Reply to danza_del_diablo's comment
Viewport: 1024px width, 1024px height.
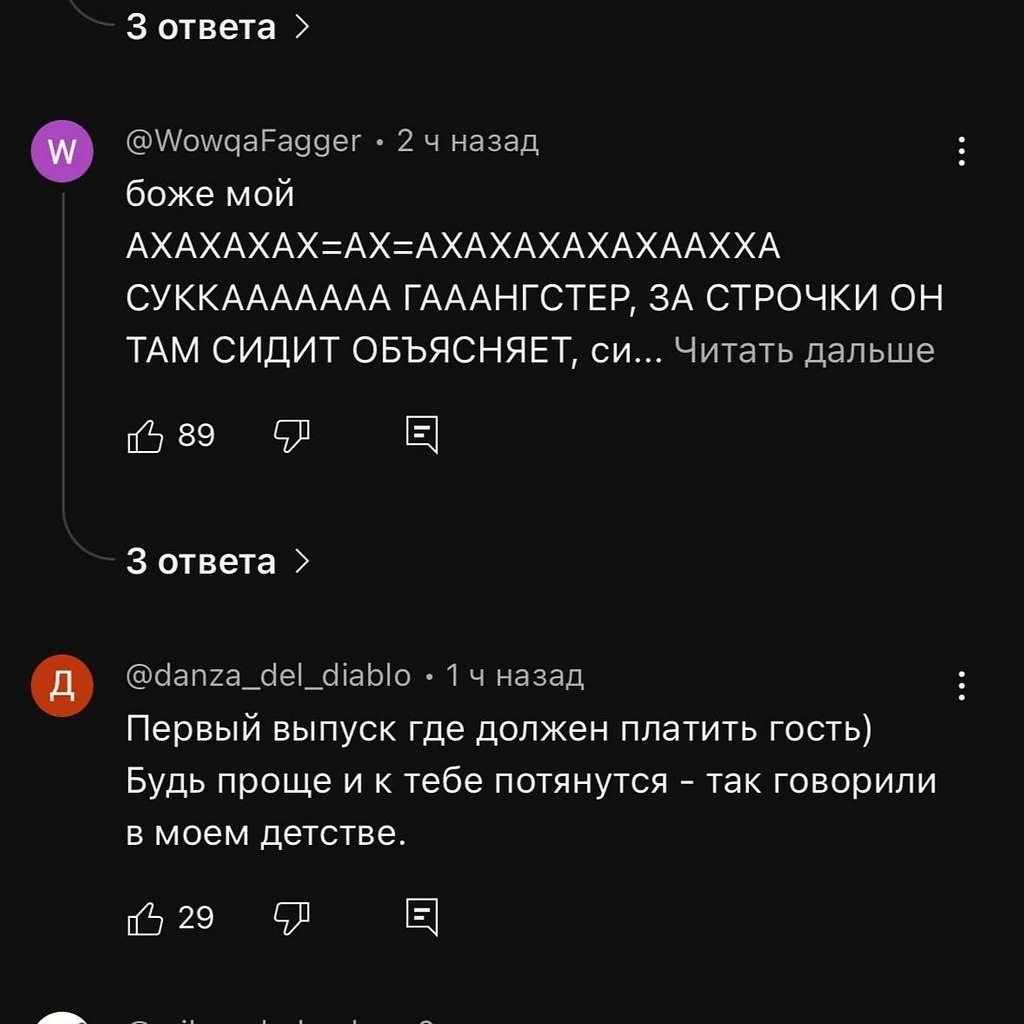421,917
